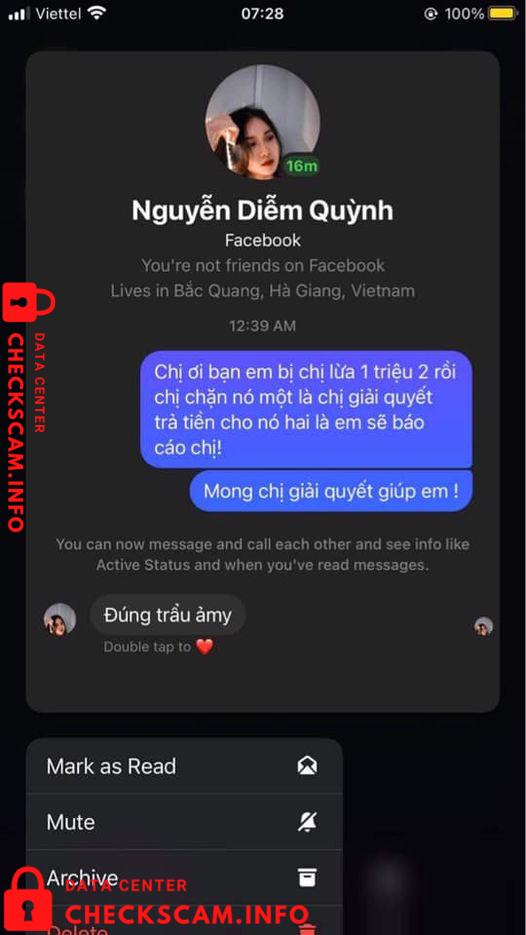Open the Nguyễn Diễm Quỳnh chat preview
The width and height of the screenshot is (526, 935).
262,382
